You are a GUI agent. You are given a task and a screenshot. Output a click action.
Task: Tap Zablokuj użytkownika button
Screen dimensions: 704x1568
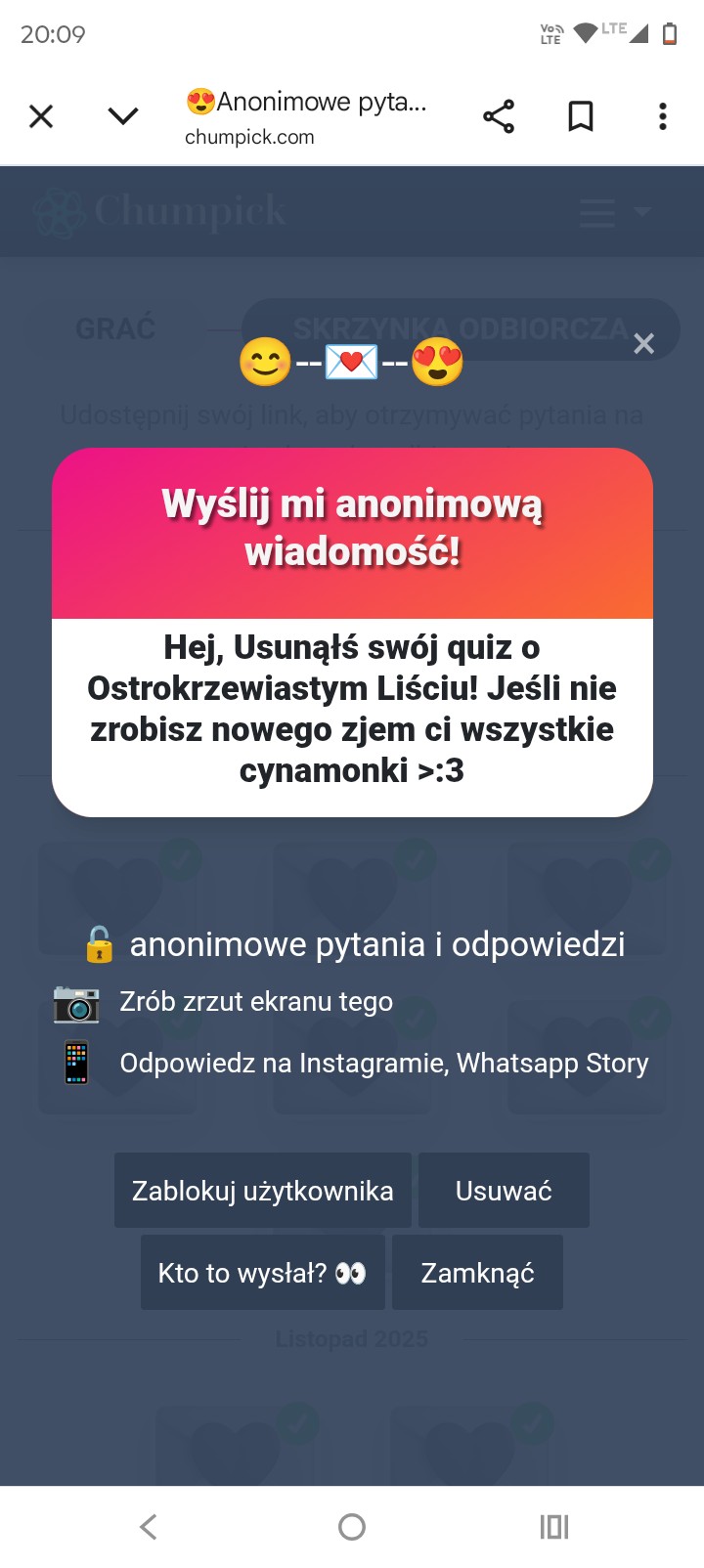tap(263, 1190)
